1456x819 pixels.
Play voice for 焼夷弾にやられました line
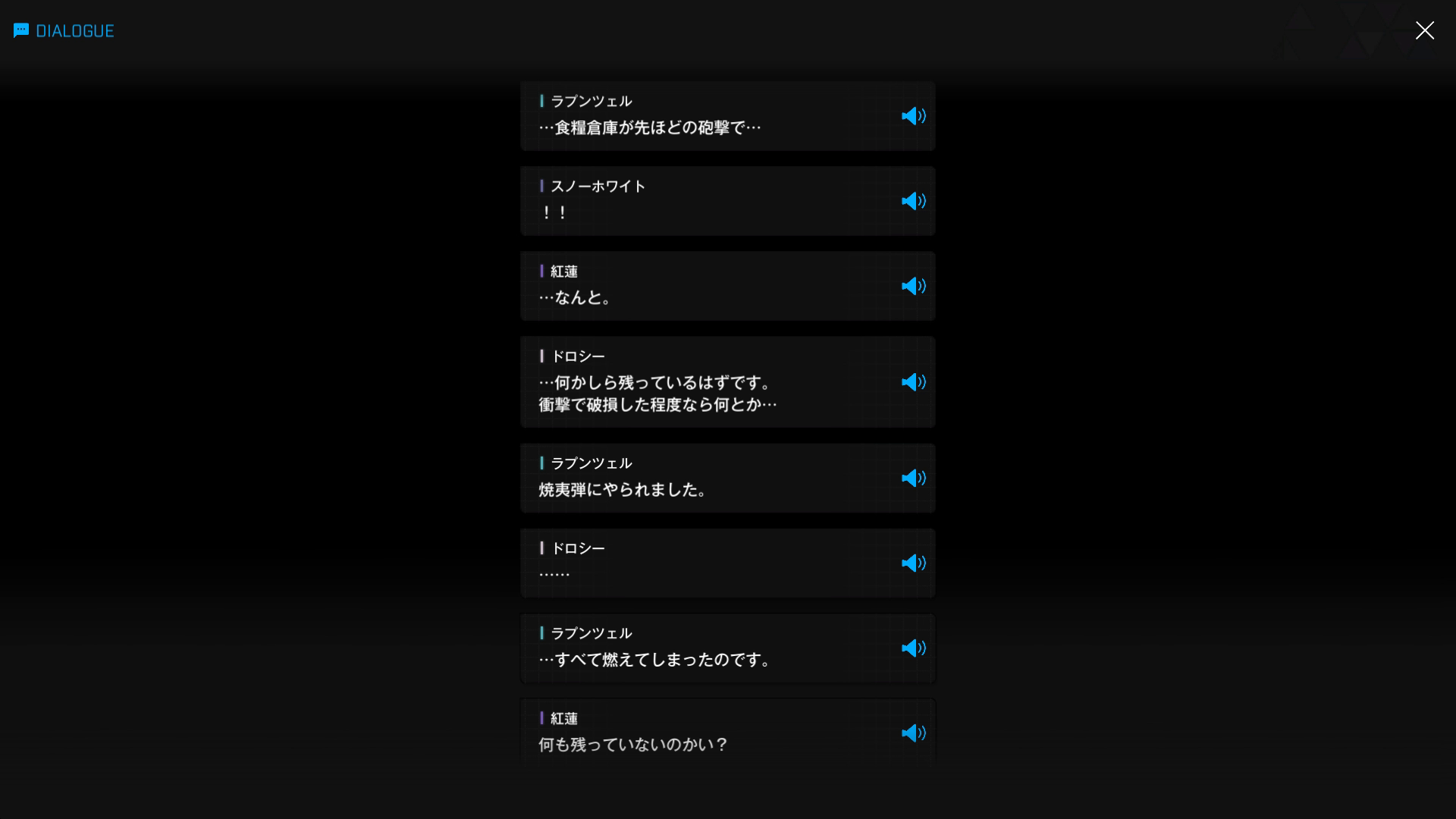pos(913,479)
